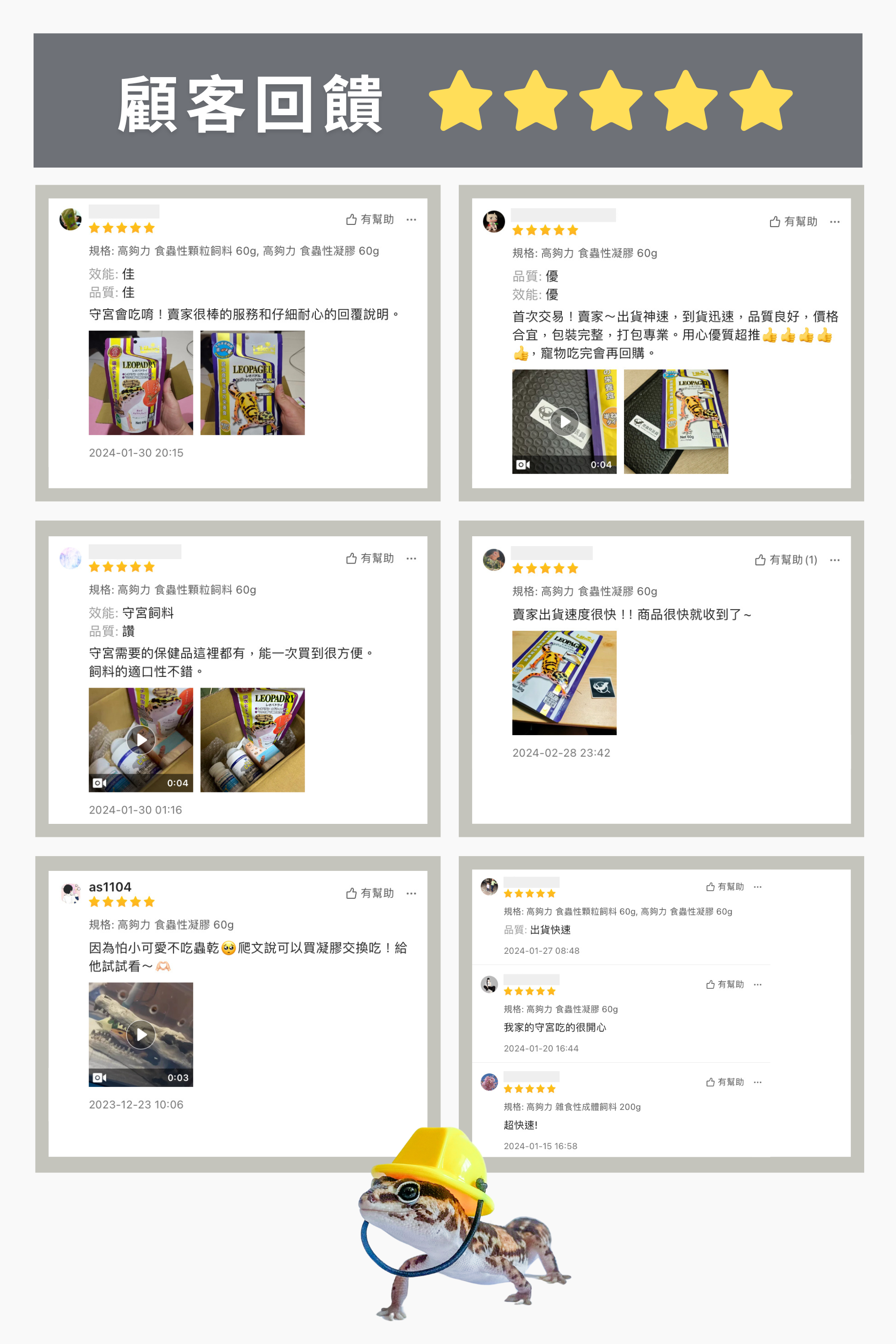This screenshot has width=896, height=1344.
Task: Play the 0:04 video in the top-right review
Action: click(564, 422)
